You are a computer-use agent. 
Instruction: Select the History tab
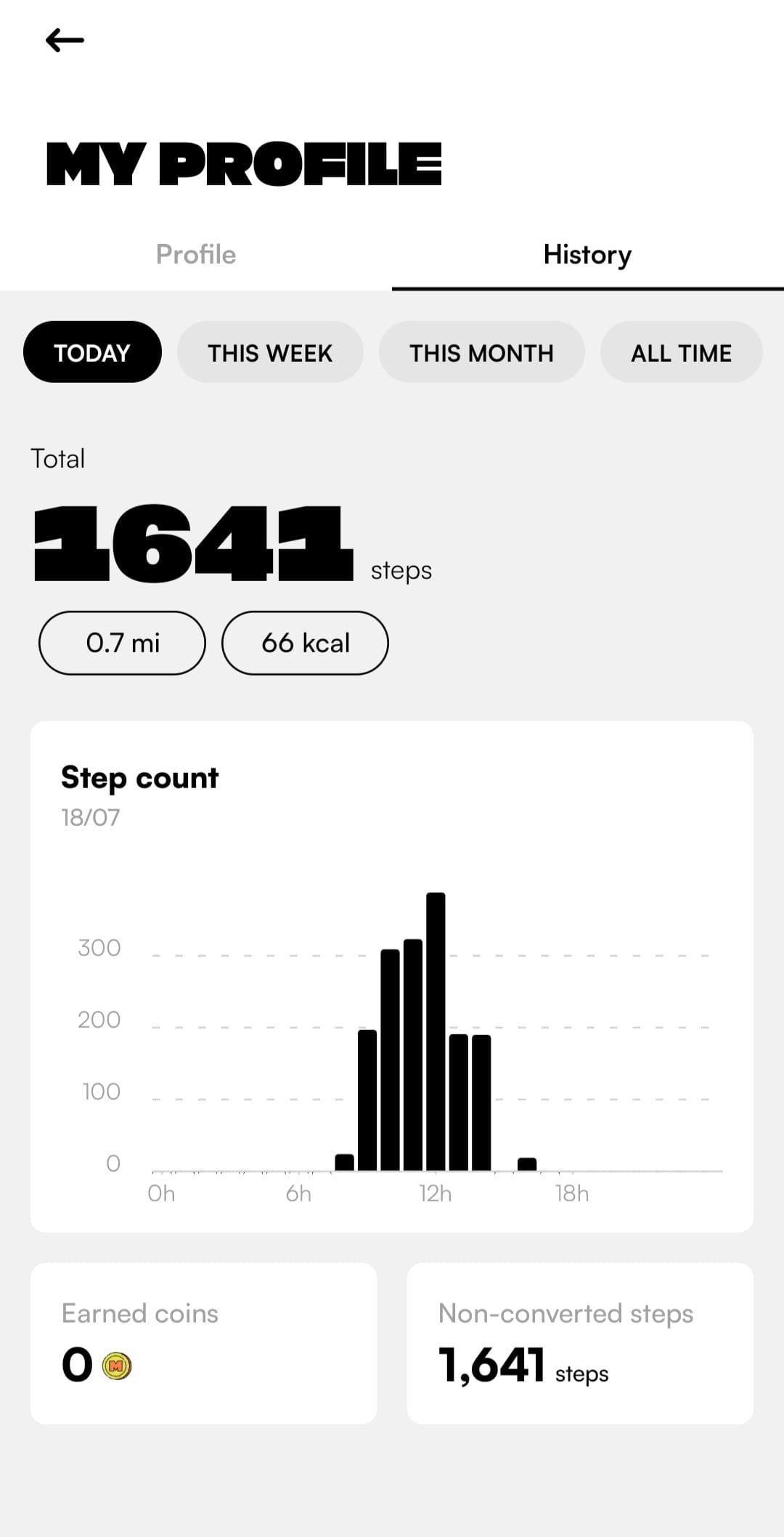pyautogui.click(x=588, y=254)
